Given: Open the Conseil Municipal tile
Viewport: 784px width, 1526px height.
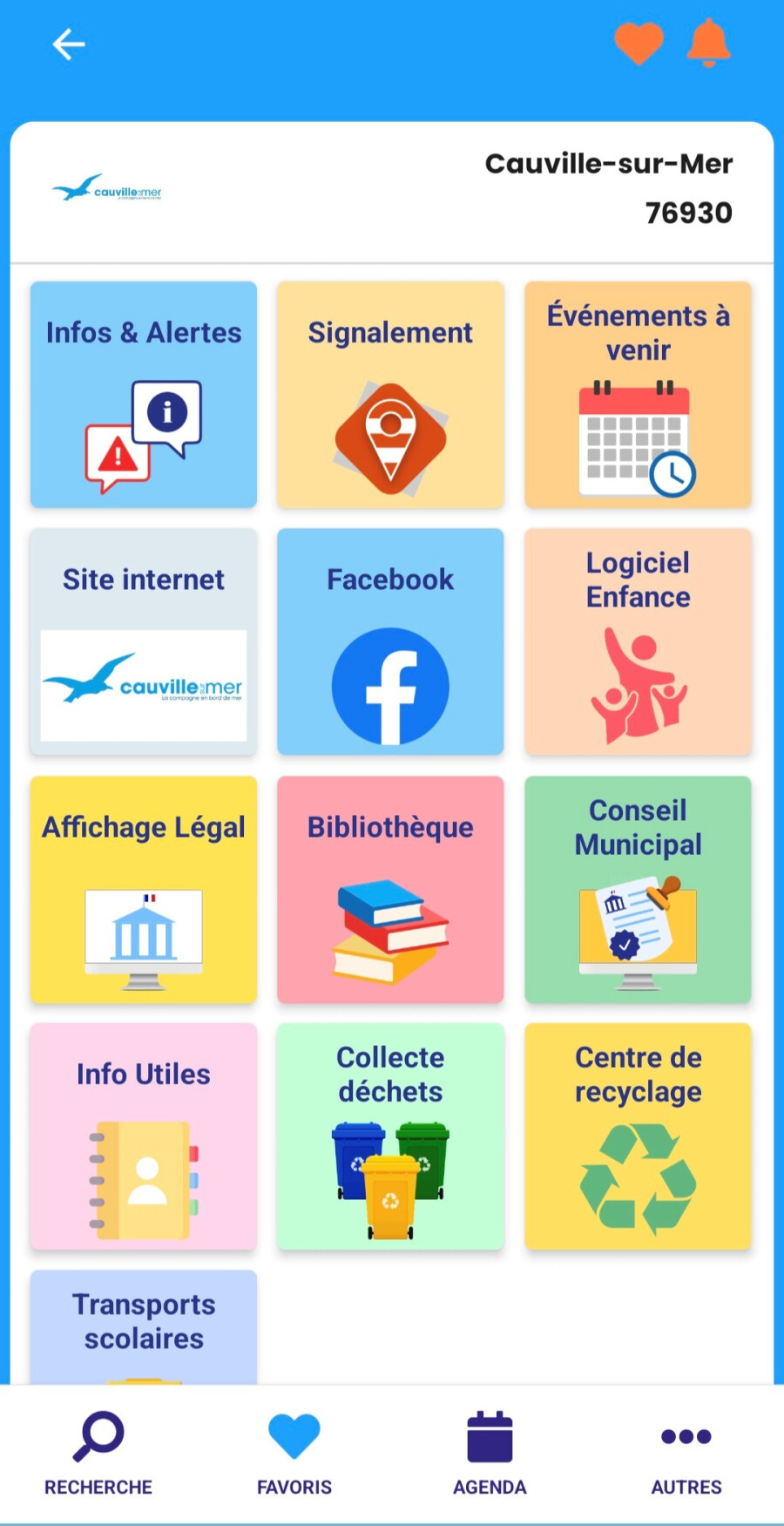Looking at the screenshot, I should (x=638, y=889).
